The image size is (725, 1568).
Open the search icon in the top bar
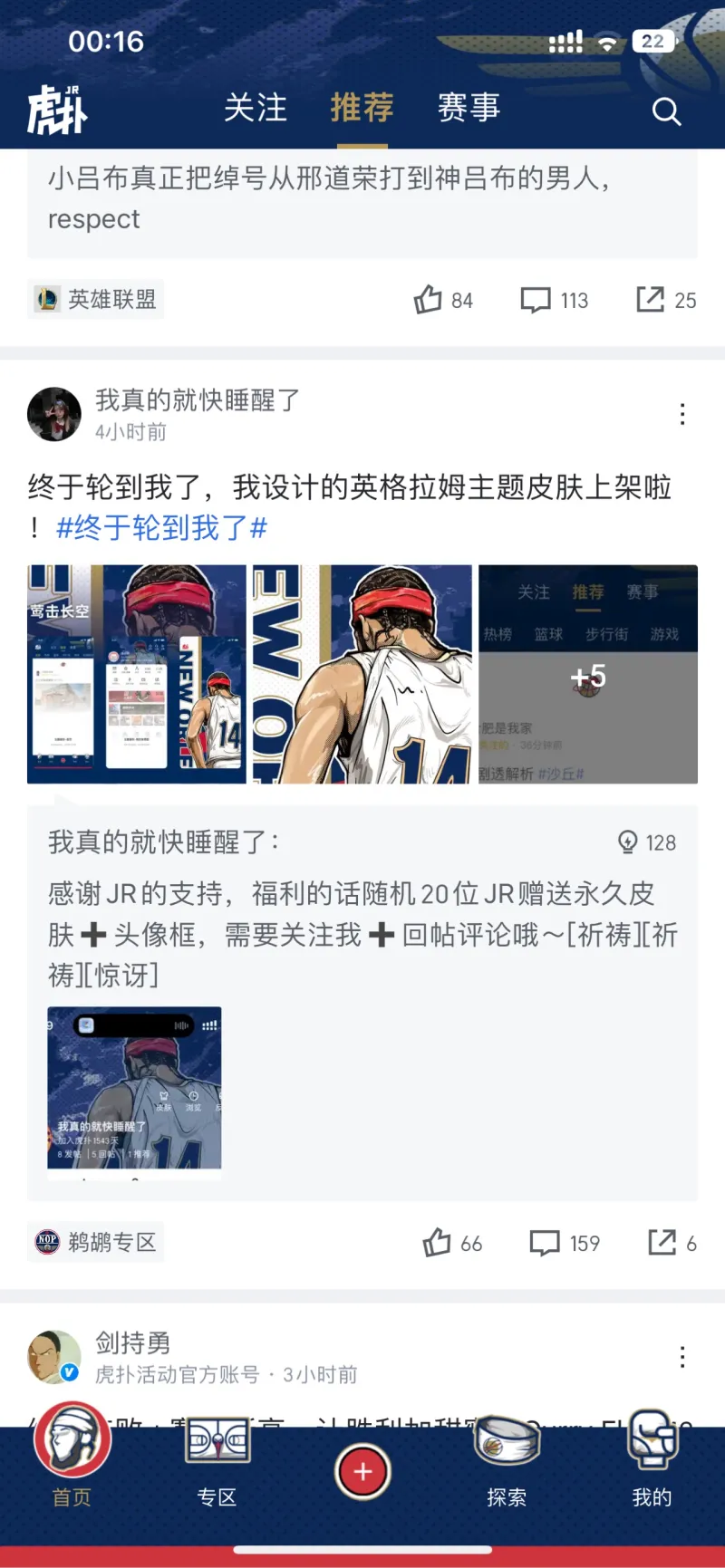click(x=666, y=111)
